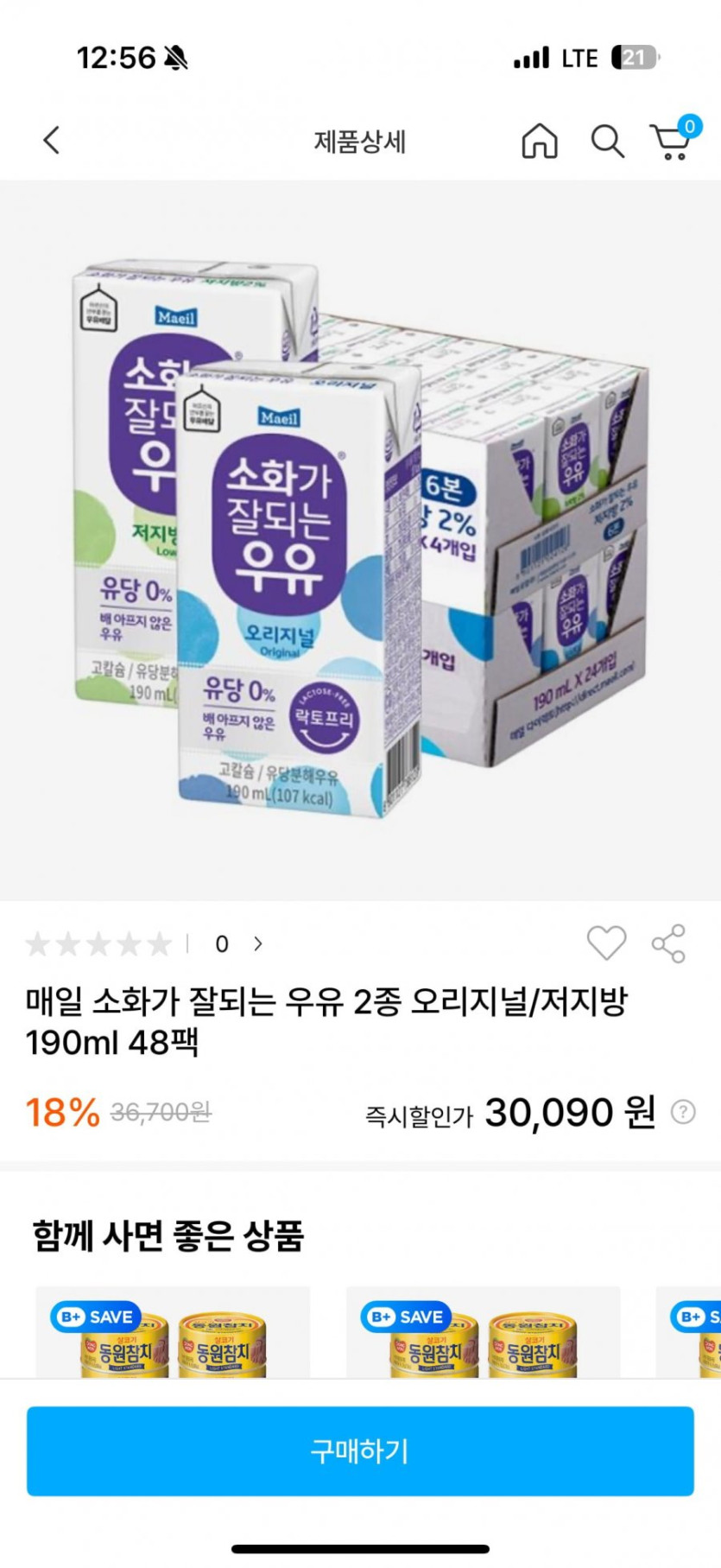Tap the battery level indicator showing 21
The height and width of the screenshot is (1568, 721).
tap(633, 57)
